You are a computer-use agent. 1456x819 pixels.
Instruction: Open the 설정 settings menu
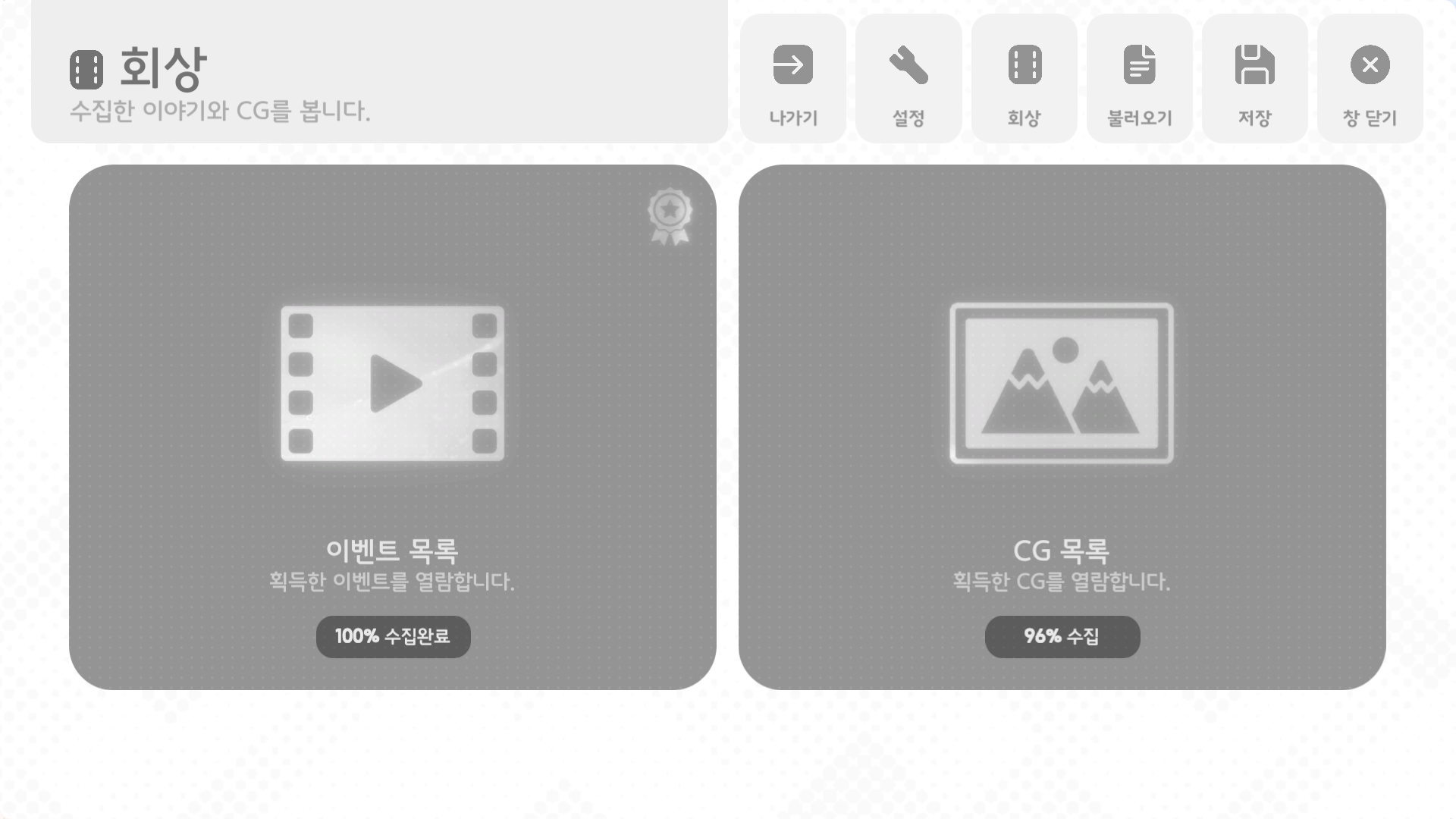pos(908,79)
